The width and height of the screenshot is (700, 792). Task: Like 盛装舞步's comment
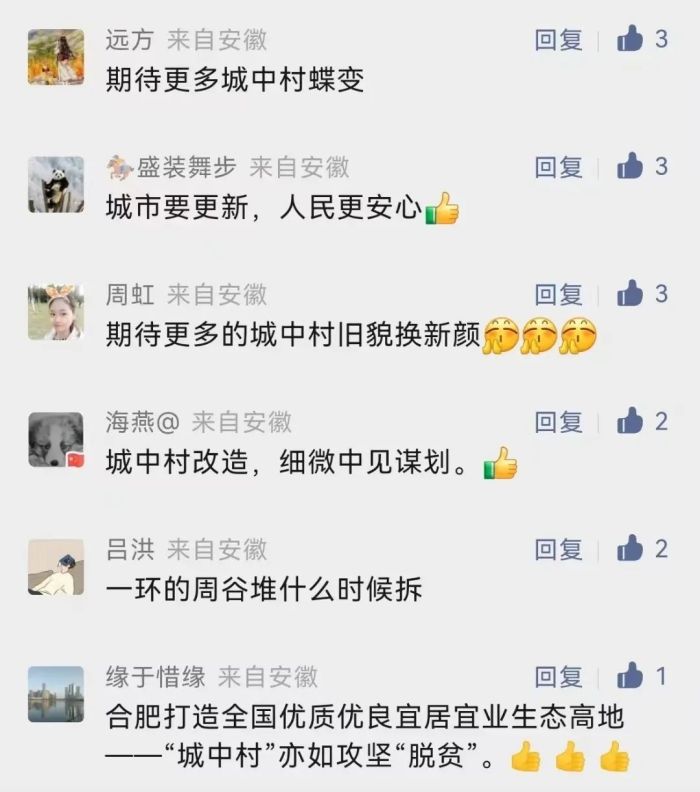click(630, 167)
